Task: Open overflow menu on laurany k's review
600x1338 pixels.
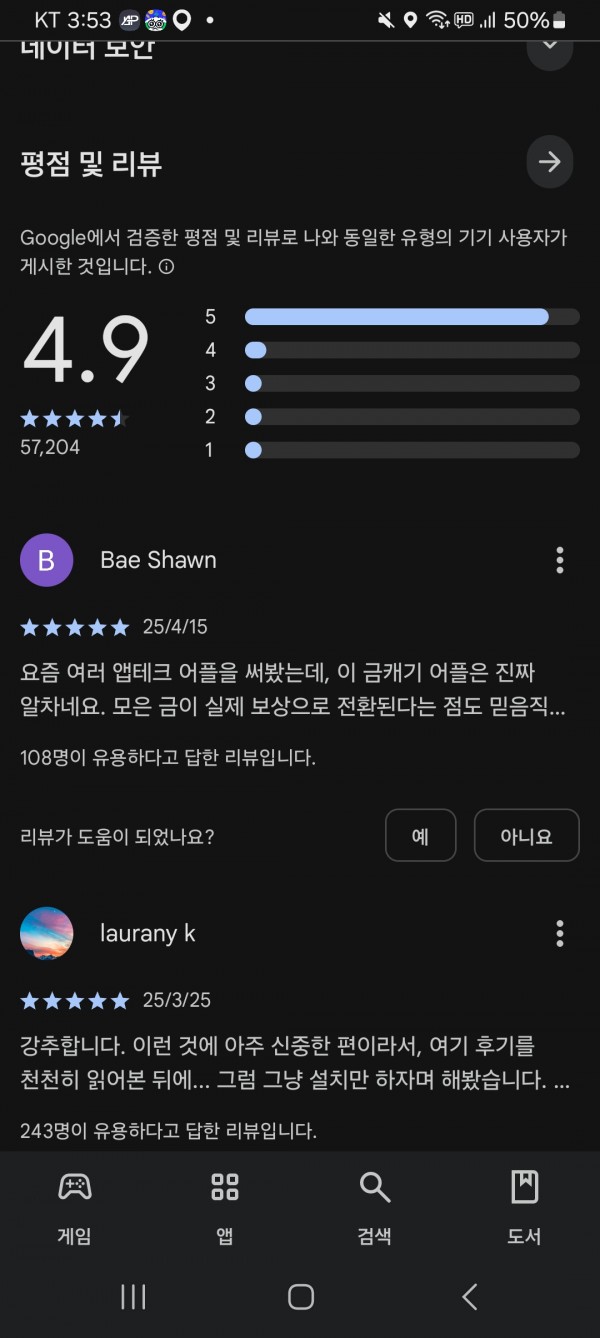Action: pyautogui.click(x=559, y=934)
